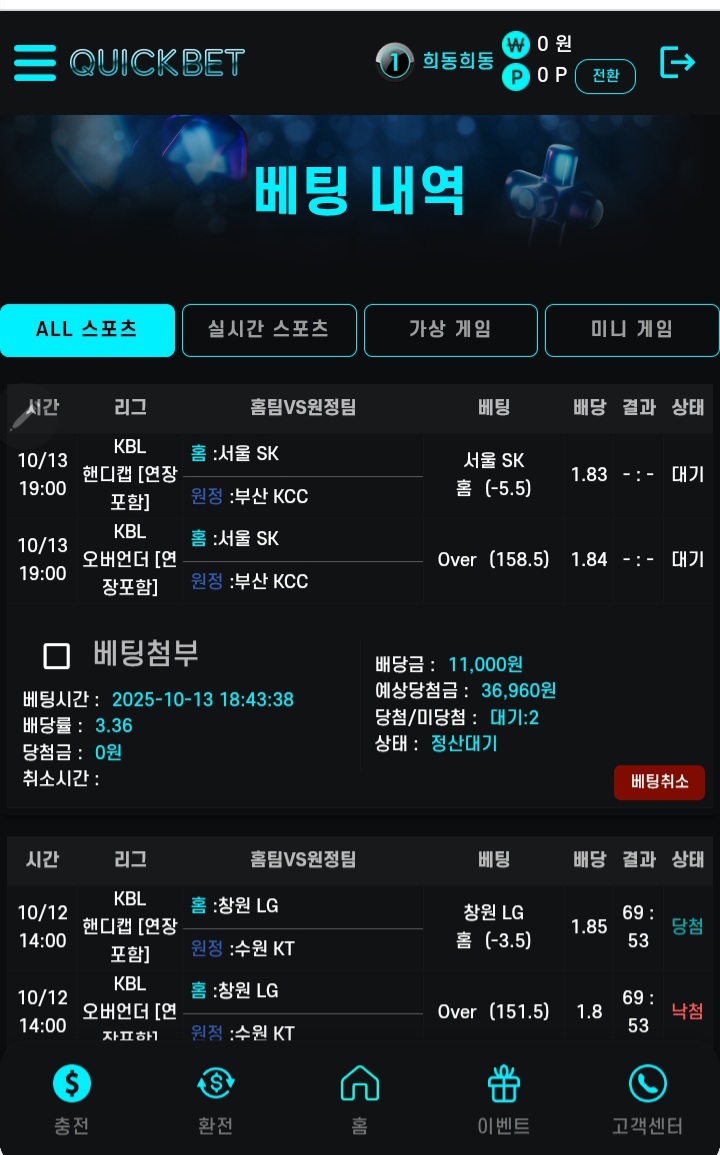Image resolution: width=720 pixels, height=1155 pixels.
Task: Tap the 전환 point conversion button
Action: [x=605, y=76]
